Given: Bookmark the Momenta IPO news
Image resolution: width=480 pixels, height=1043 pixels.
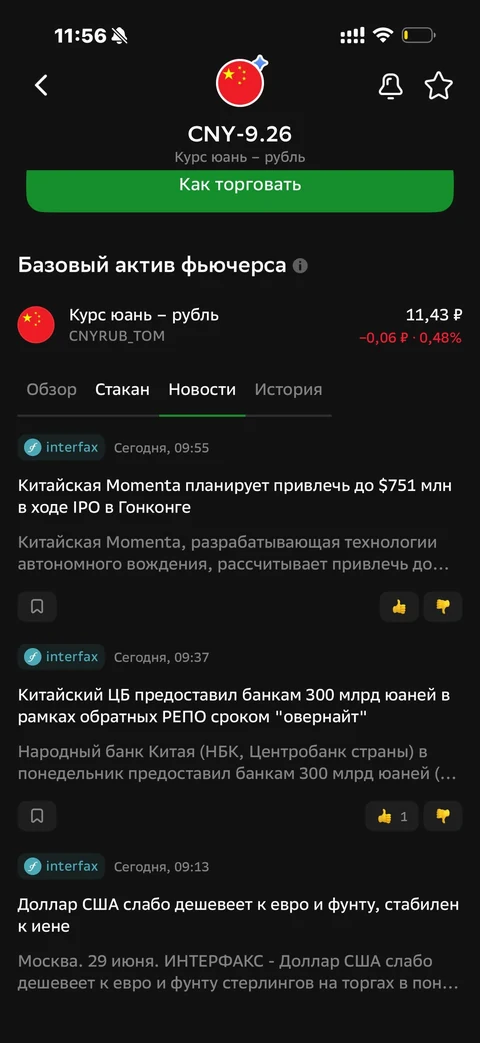Looking at the screenshot, I should pyautogui.click(x=37, y=607).
